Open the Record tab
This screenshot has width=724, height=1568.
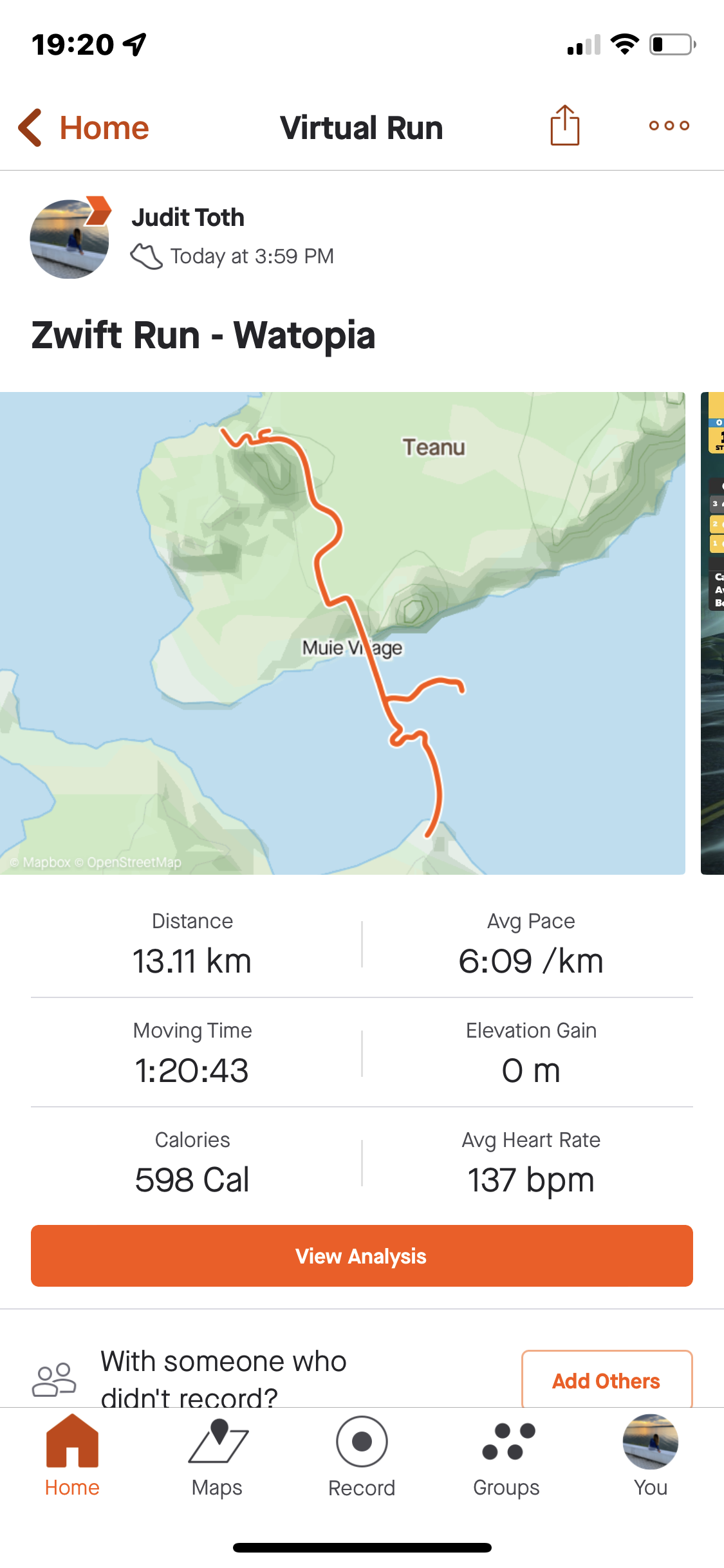coord(362,1457)
